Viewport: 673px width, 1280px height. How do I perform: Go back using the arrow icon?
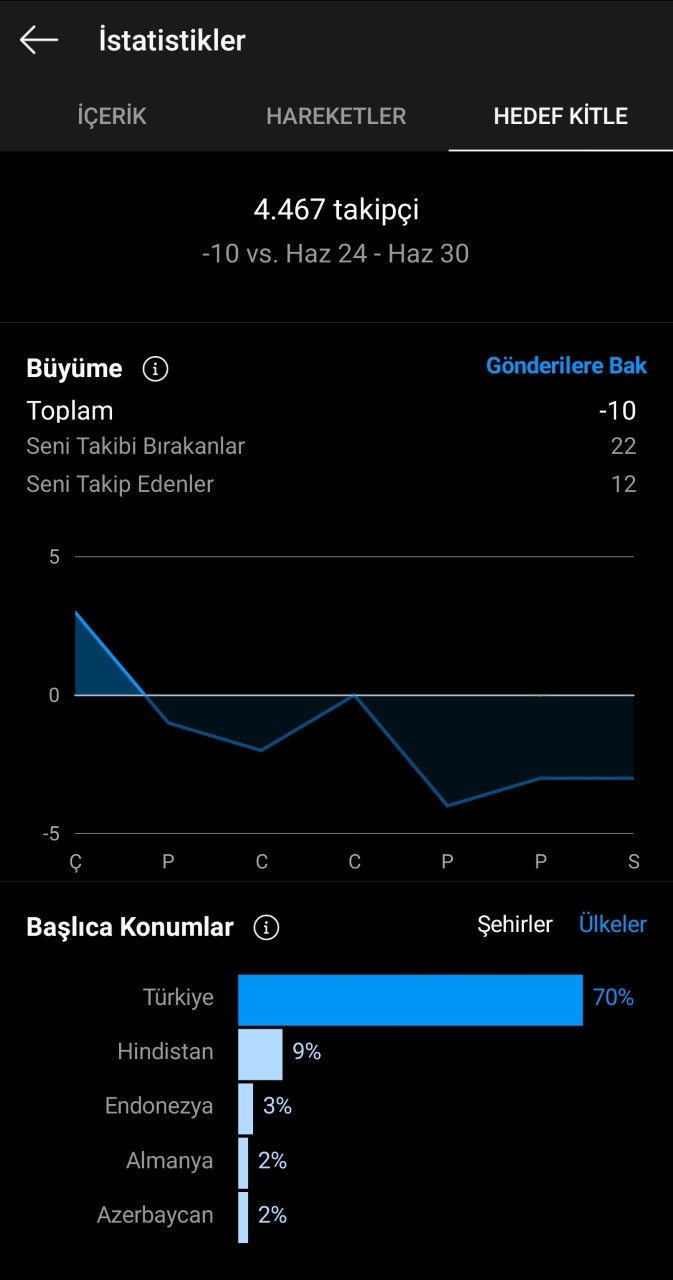(x=39, y=40)
